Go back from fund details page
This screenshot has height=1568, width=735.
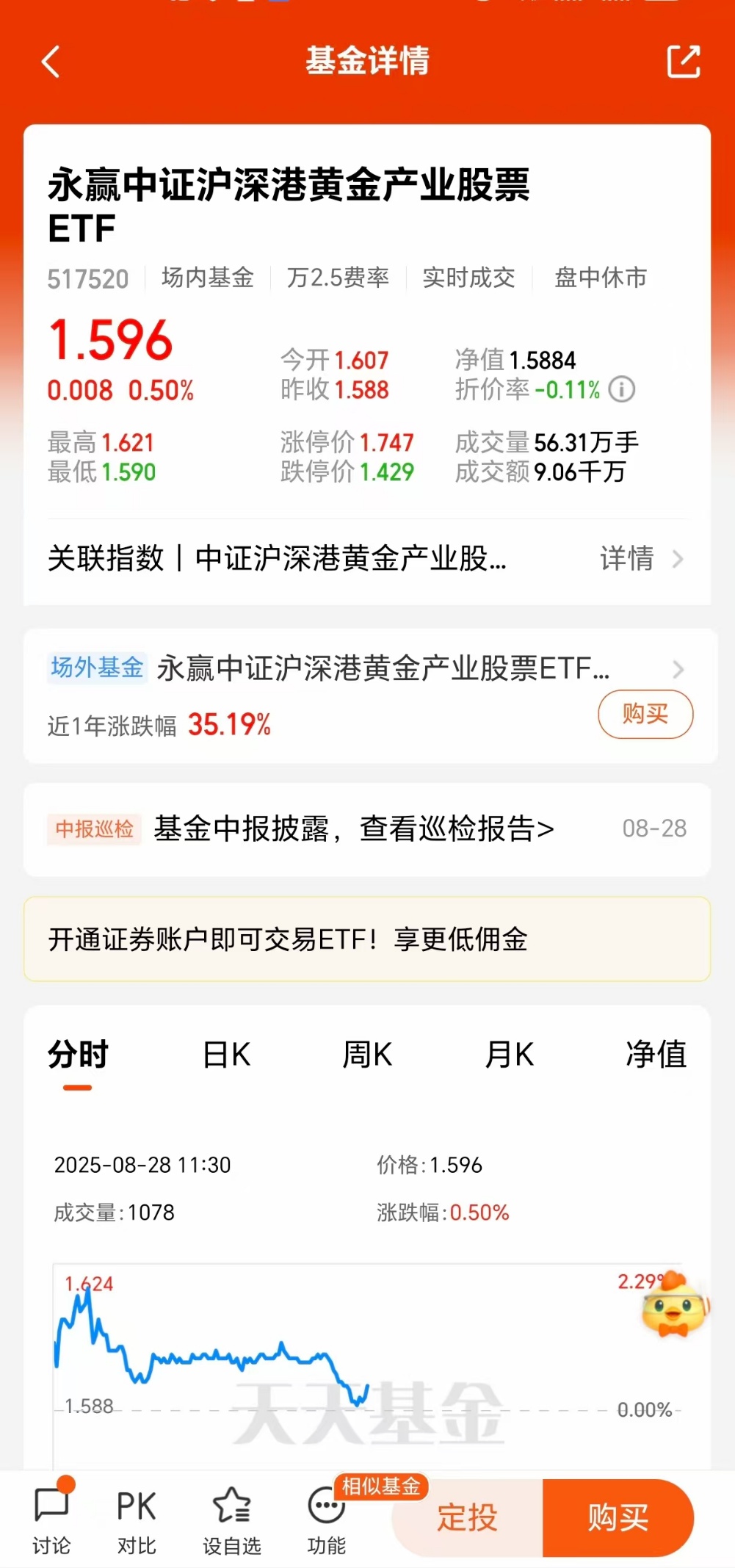50,62
